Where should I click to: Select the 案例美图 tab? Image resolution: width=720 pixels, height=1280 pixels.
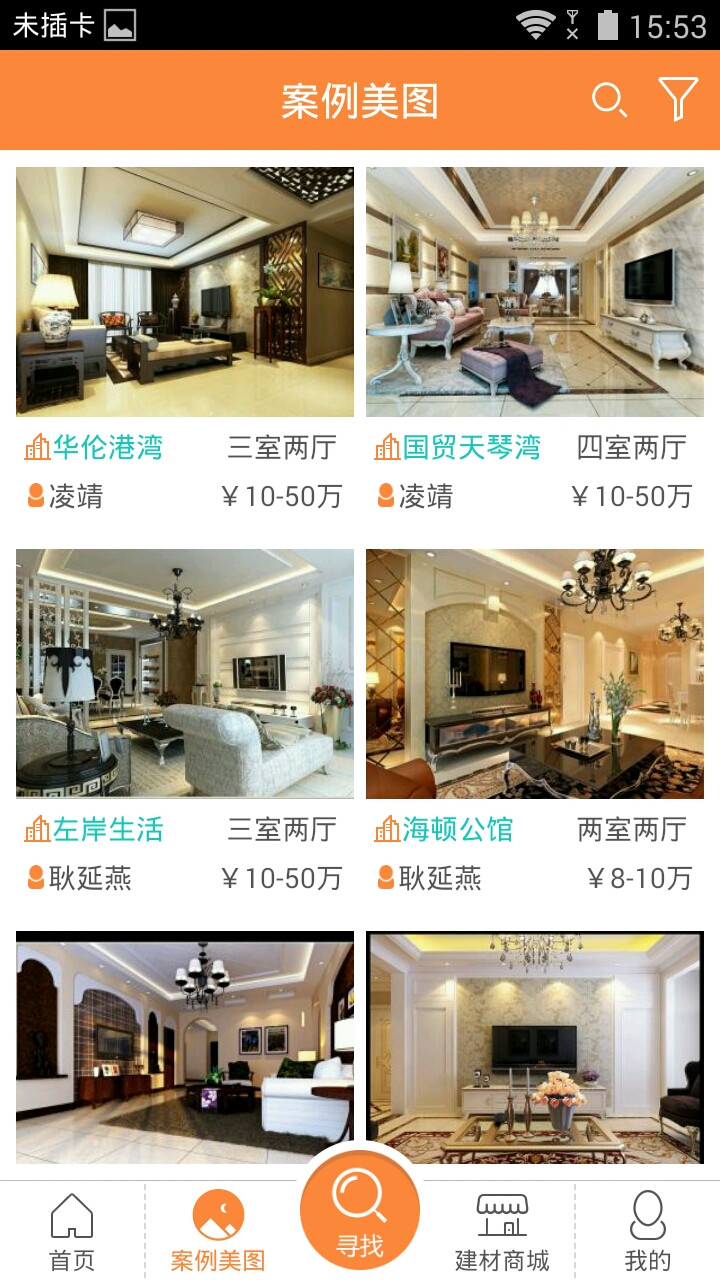218,1232
